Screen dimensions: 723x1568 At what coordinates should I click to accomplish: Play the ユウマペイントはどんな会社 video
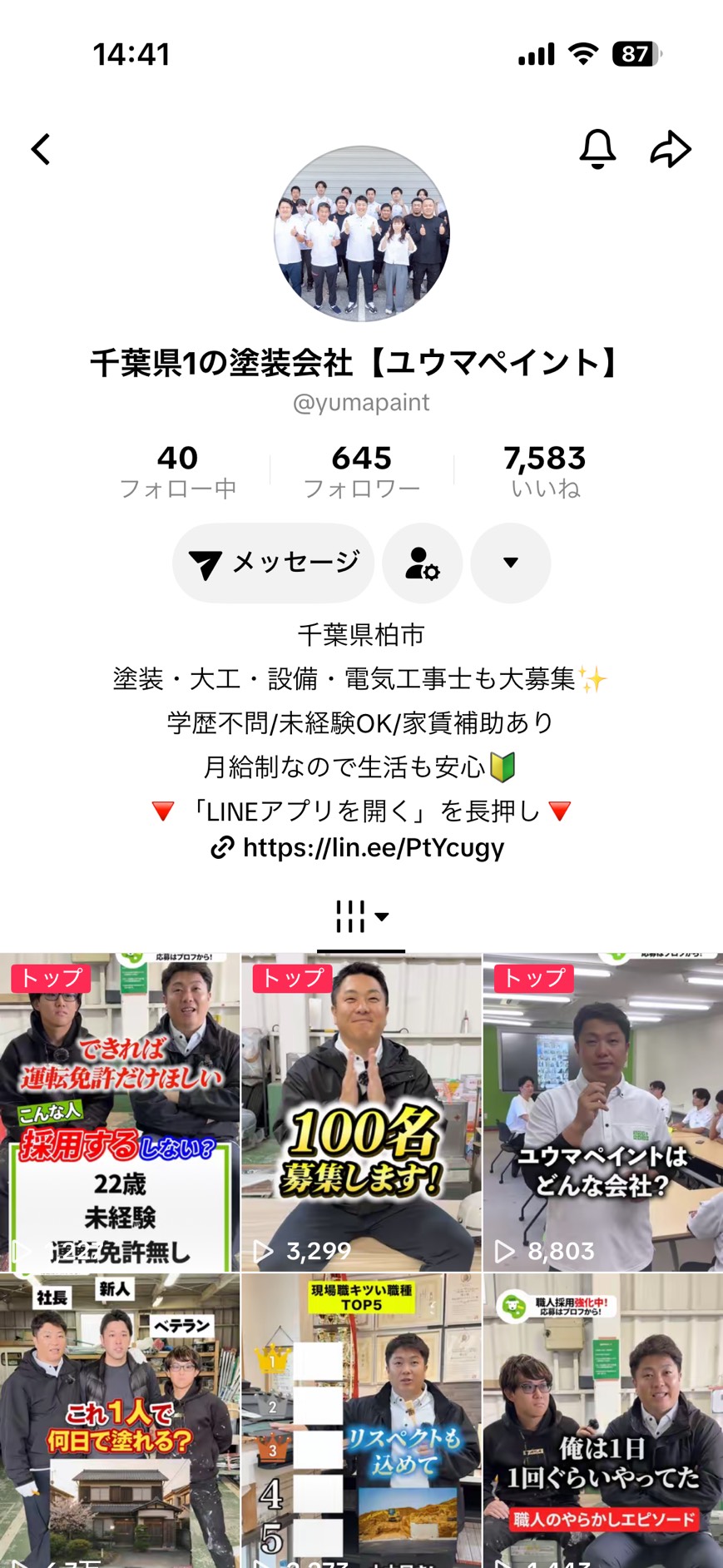(x=602, y=1112)
